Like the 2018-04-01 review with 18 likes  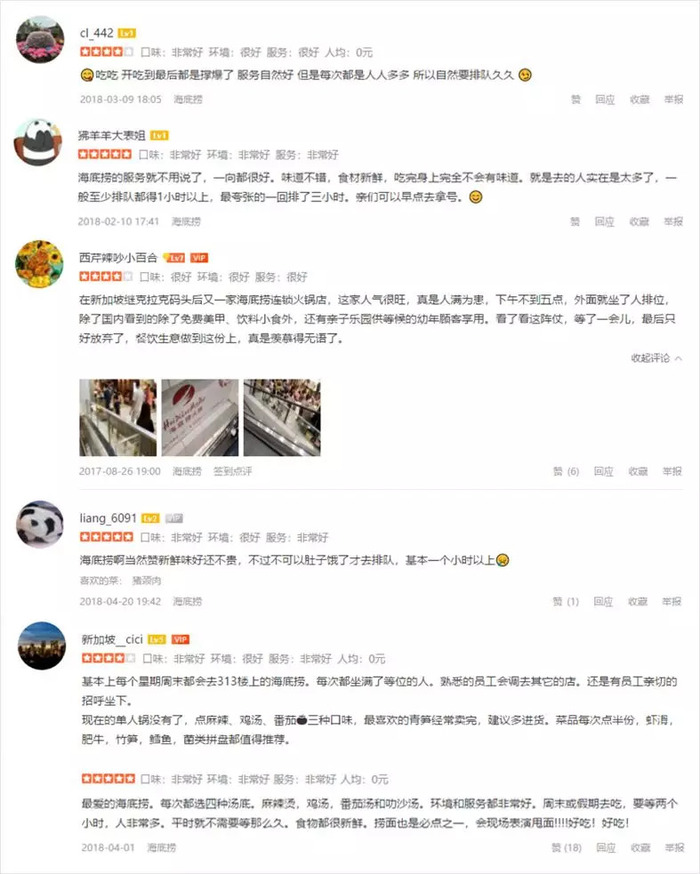pyautogui.click(x=563, y=848)
